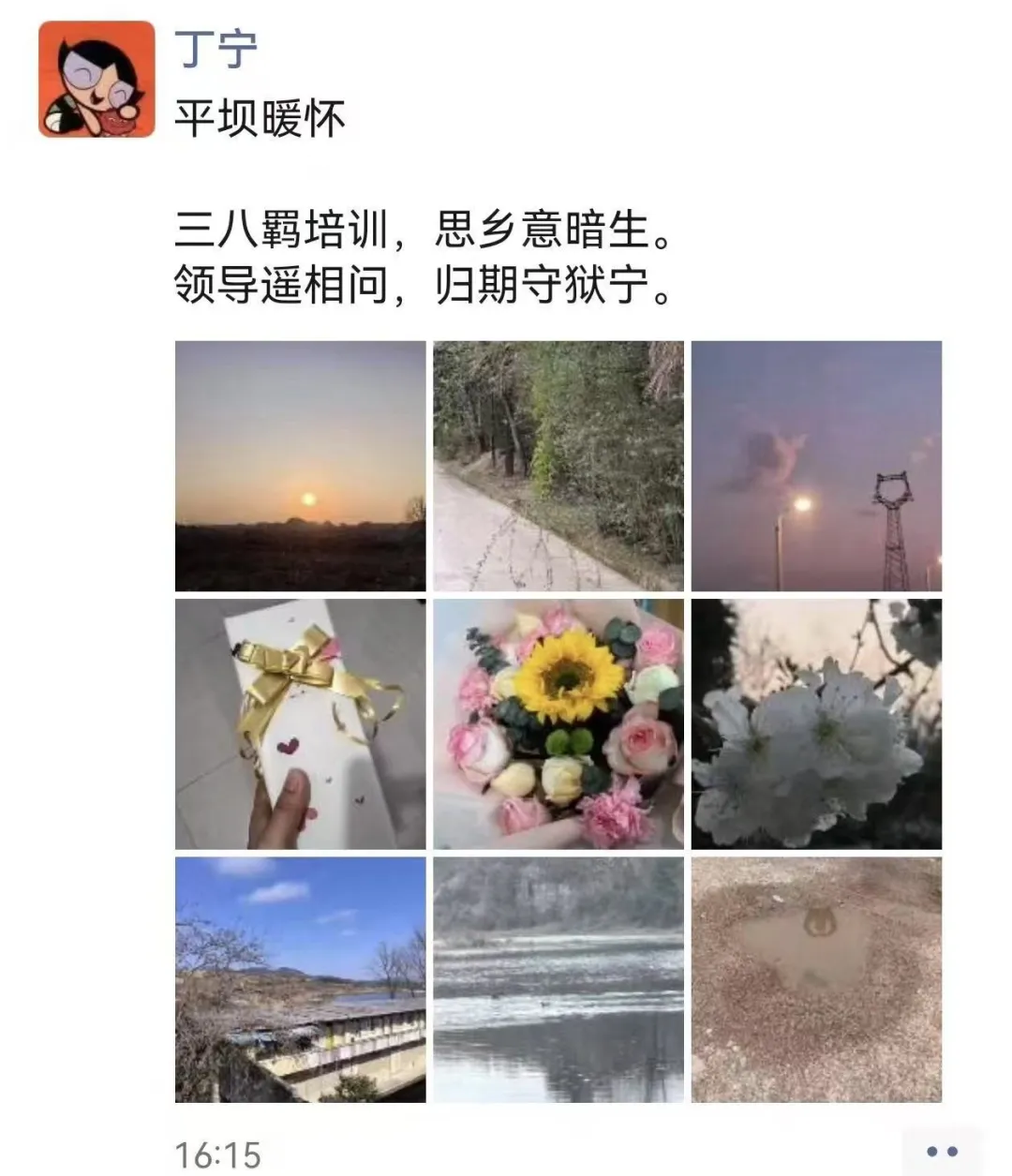Viewport: 1012px width, 1176px height.
Task: View the white blossom photo
Action: (x=816, y=723)
